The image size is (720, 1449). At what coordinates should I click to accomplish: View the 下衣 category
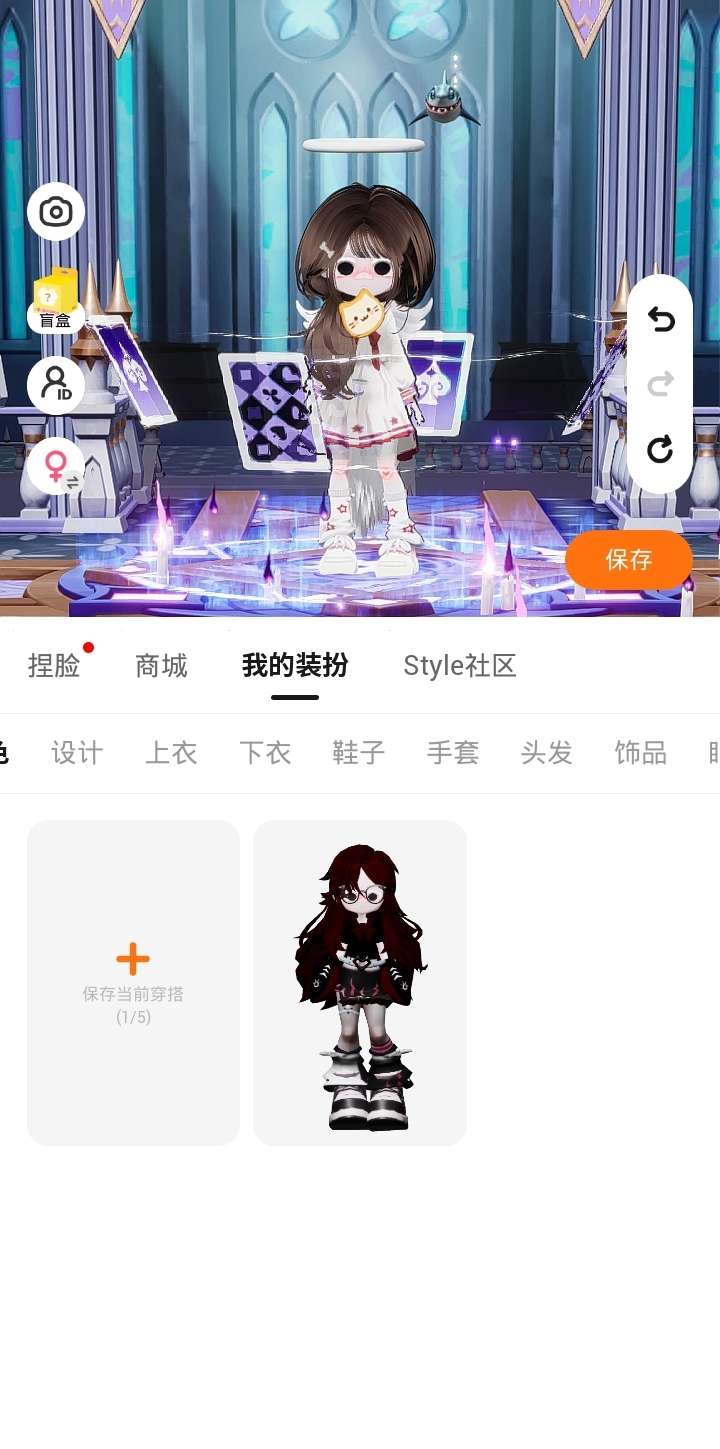[265, 753]
